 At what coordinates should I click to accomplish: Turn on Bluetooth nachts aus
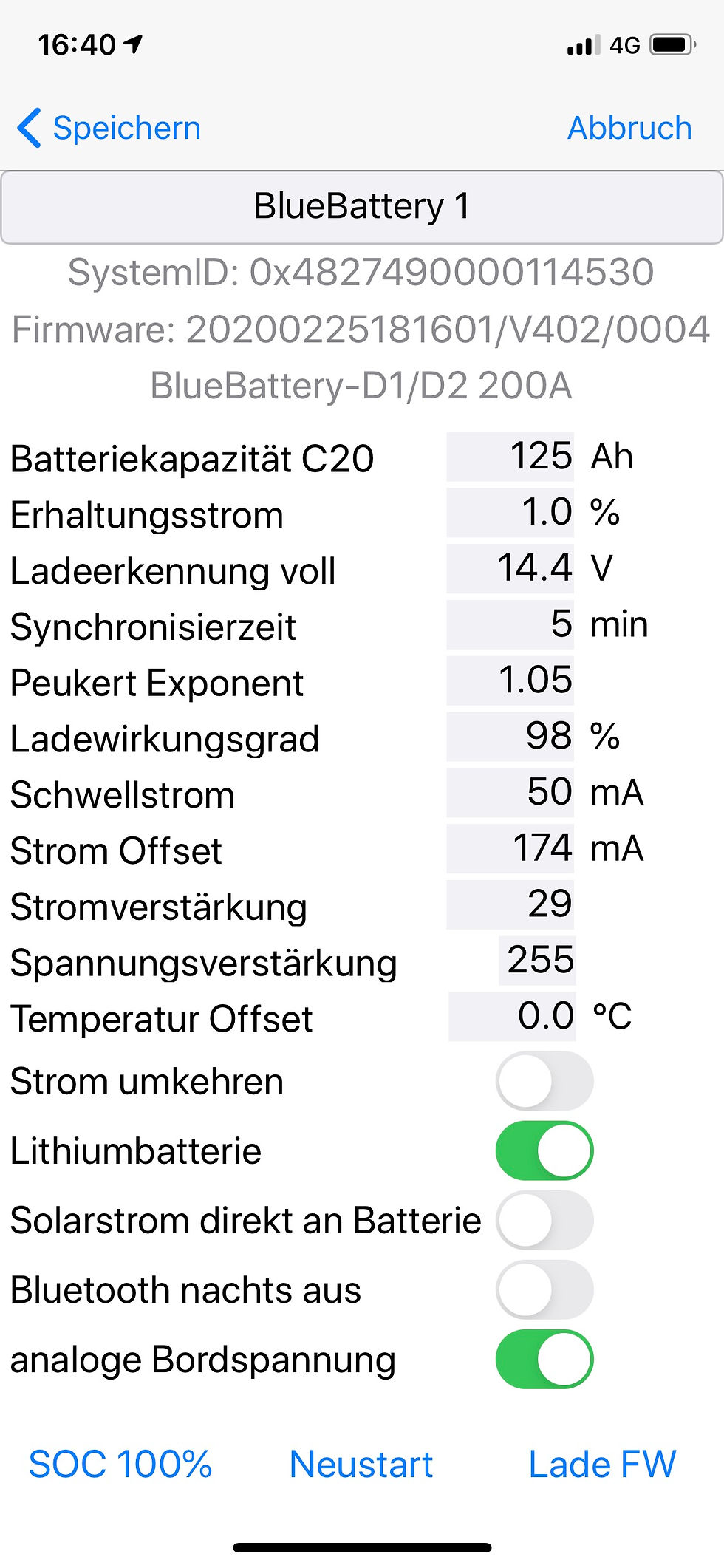[544, 1289]
